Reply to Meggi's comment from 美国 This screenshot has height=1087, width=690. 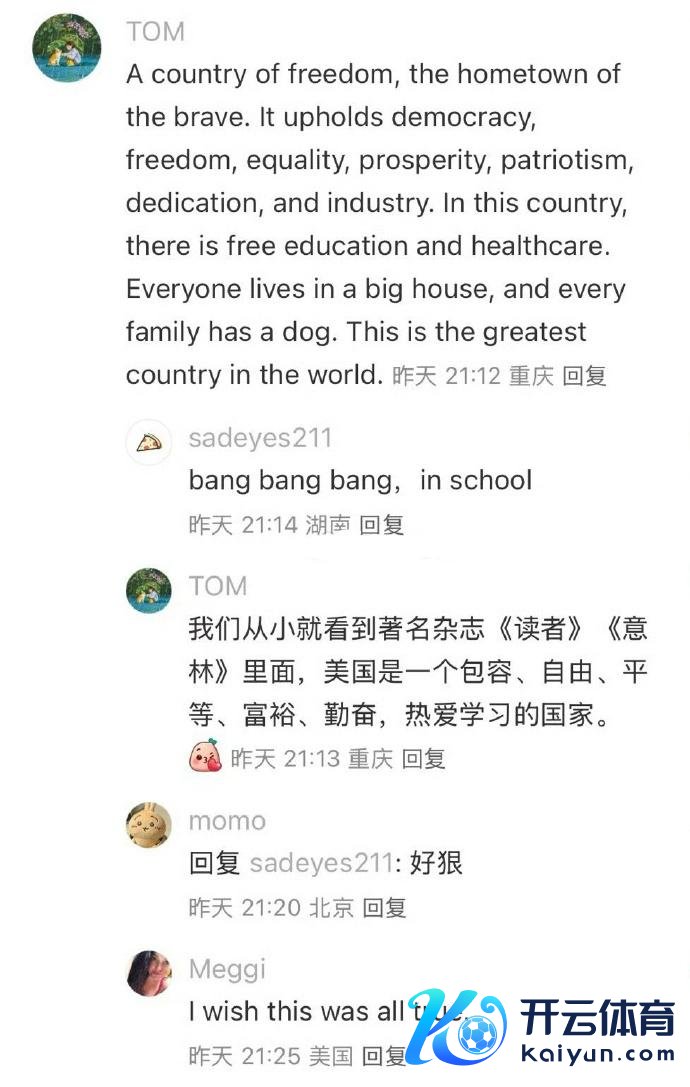click(383, 1055)
